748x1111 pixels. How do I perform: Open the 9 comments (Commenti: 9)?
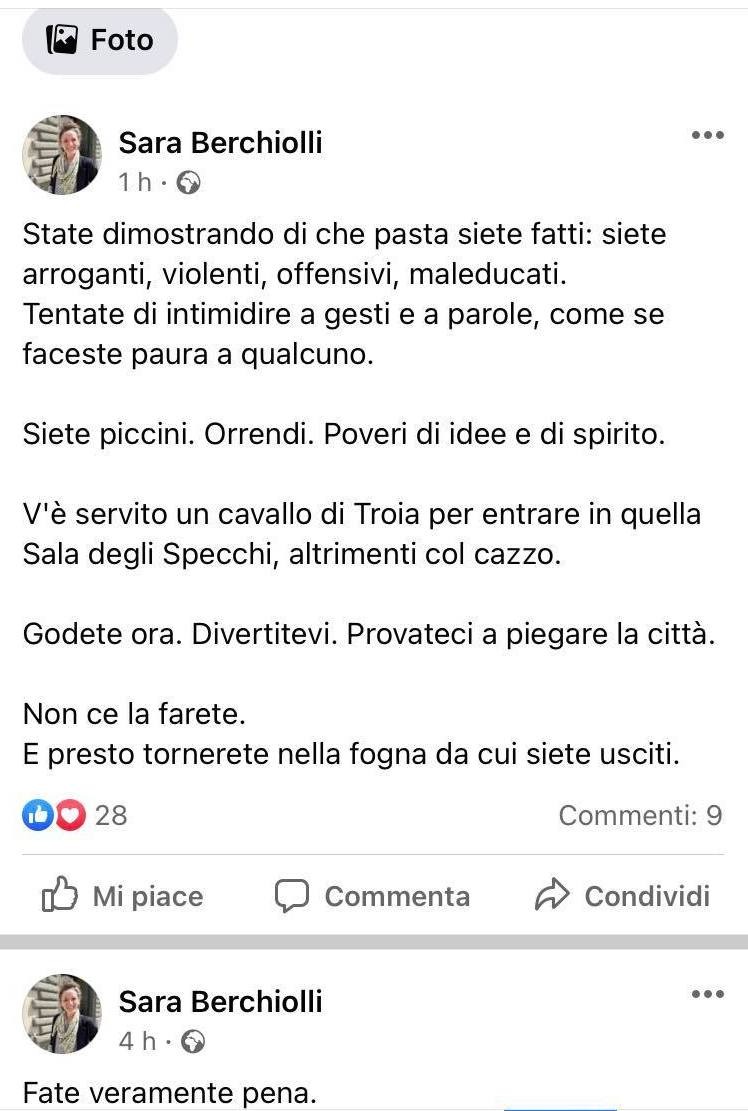pos(640,815)
